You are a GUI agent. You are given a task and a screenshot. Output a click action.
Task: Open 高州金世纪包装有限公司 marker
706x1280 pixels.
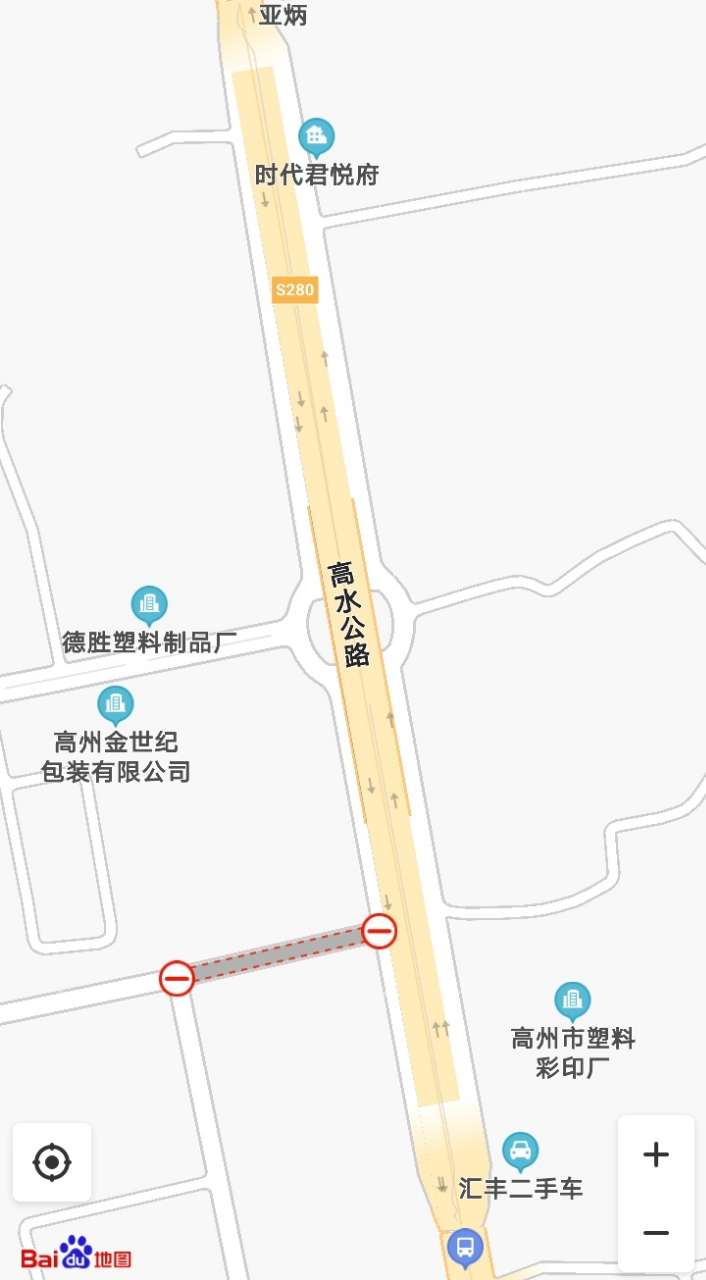(x=115, y=705)
